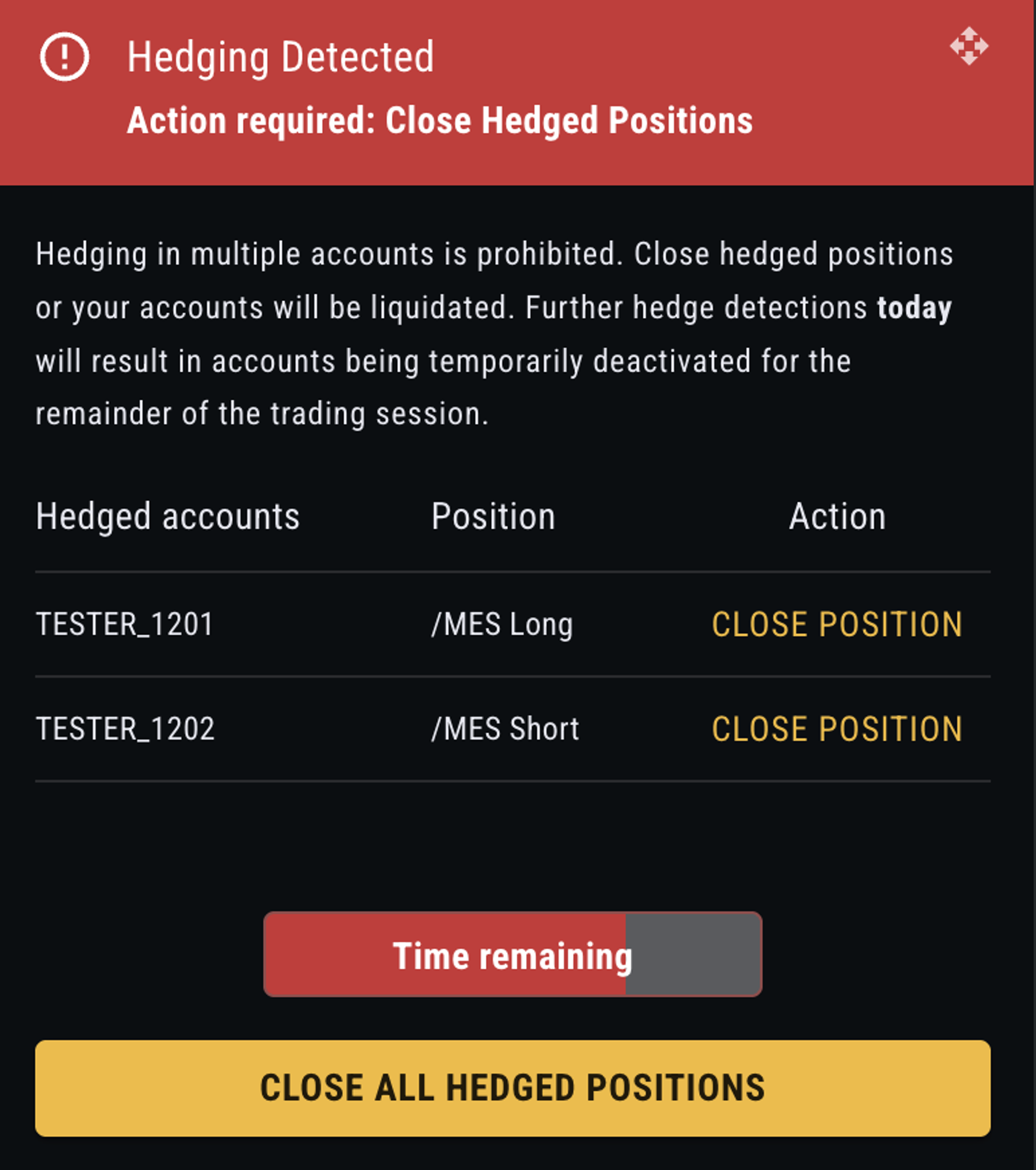This screenshot has width=1036, height=1170.
Task: Select the Position column header
Action: (x=494, y=516)
